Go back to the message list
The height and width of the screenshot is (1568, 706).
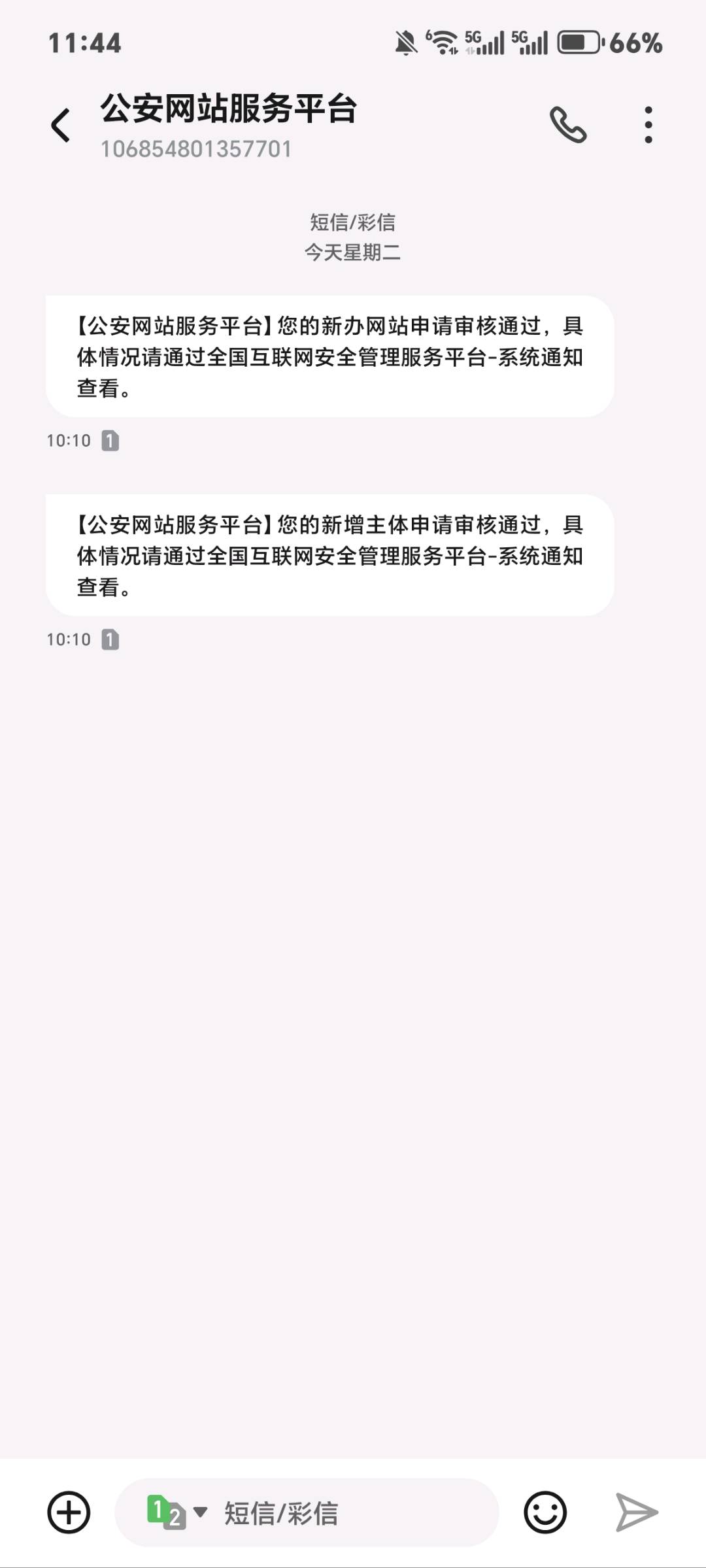(61, 125)
